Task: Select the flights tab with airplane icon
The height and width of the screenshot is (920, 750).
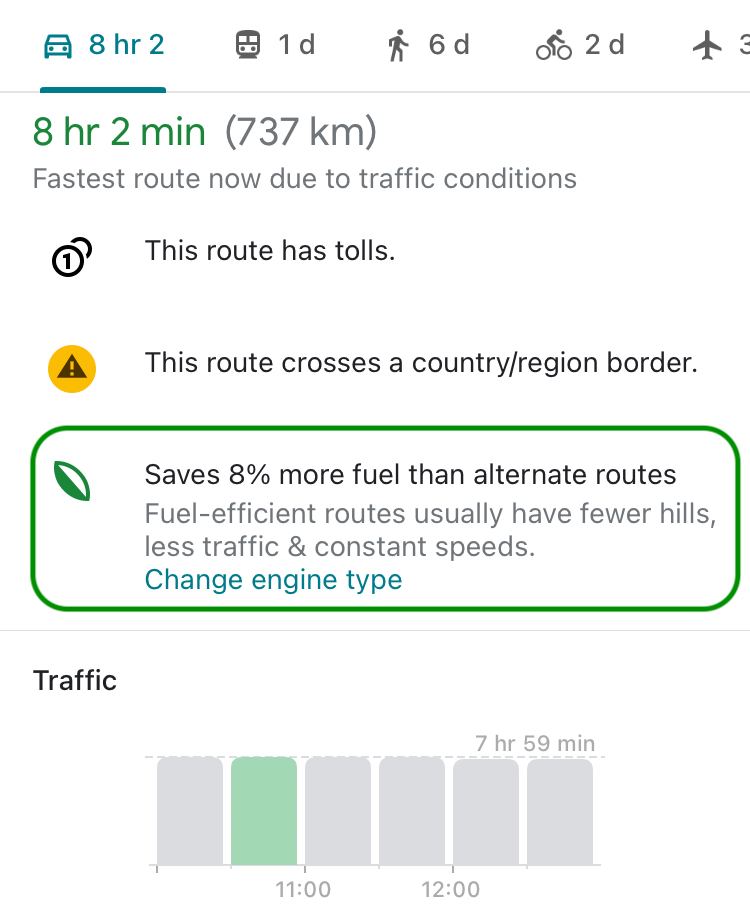Action: tap(718, 45)
